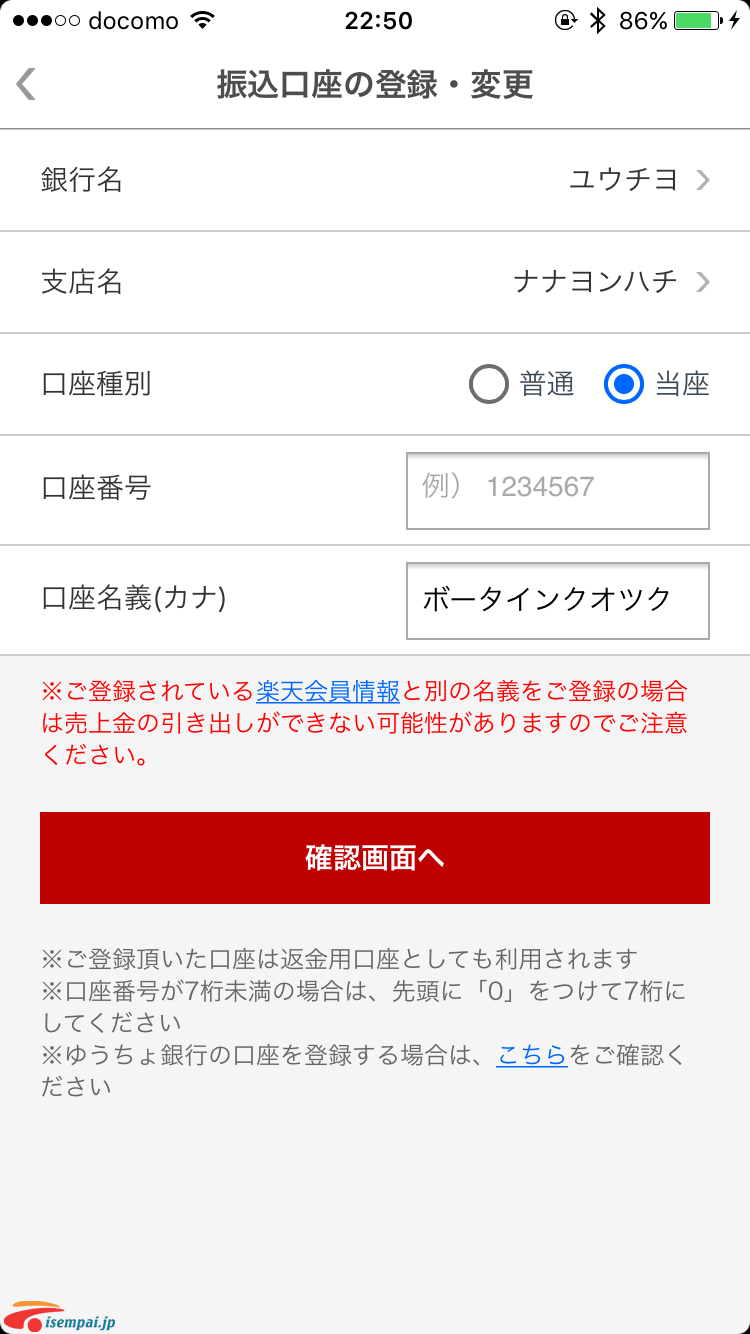Open the 銀行名 bank selection row

pos(375,180)
